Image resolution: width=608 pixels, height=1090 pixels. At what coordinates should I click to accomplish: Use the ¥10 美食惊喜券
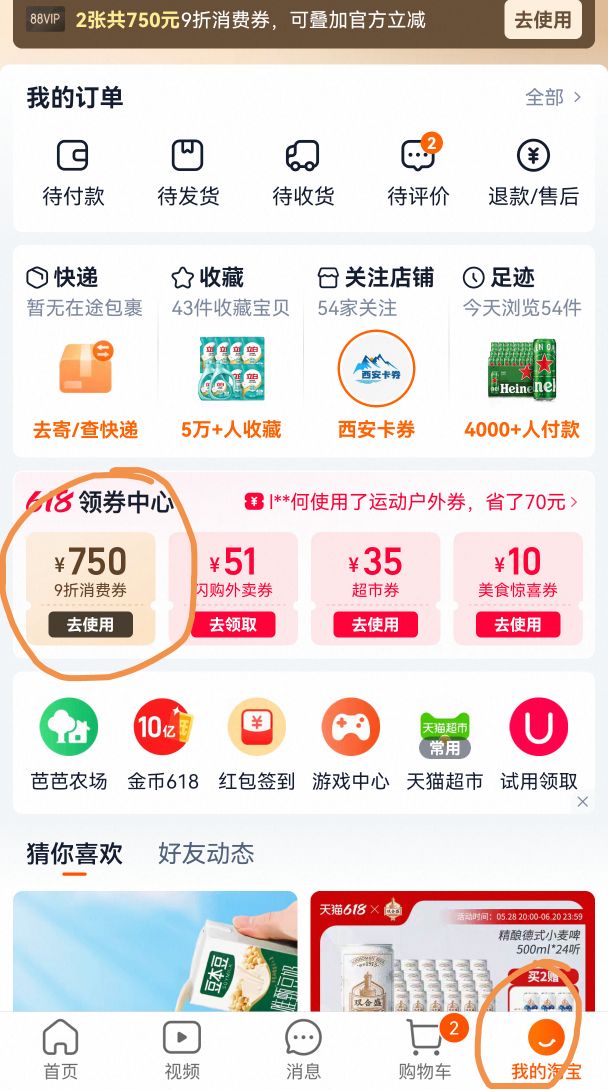(x=517, y=625)
